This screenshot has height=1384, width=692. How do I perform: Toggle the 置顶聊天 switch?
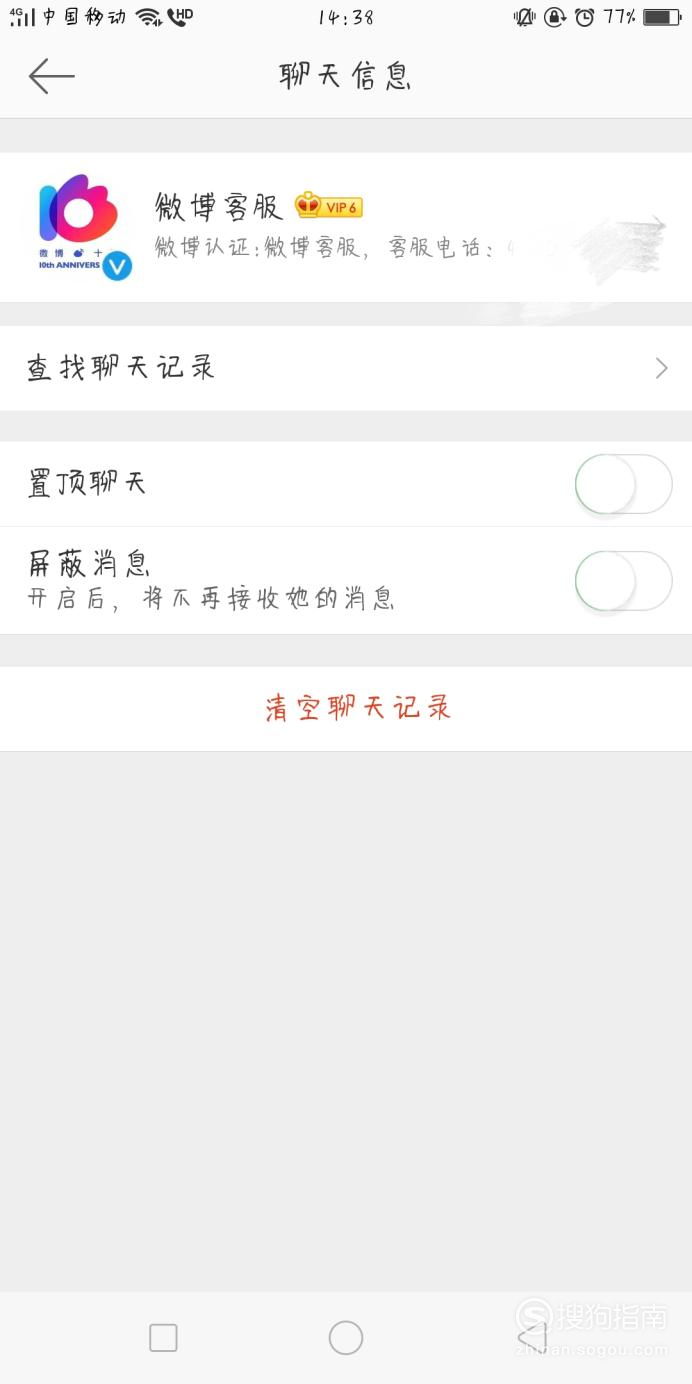click(x=623, y=484)
